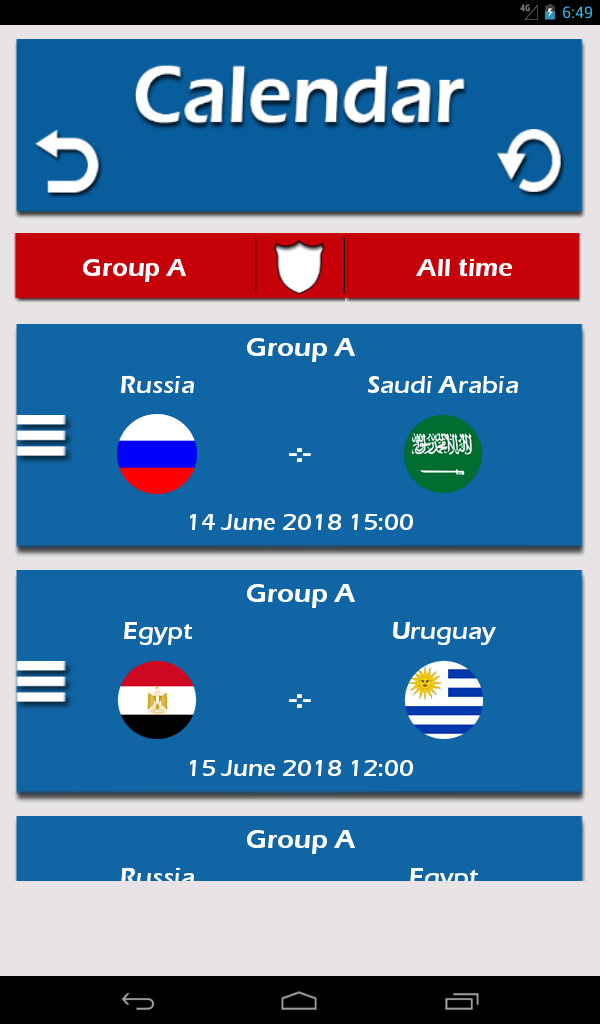Open the Russia vs Saudi Arabia match

(299, 435)
